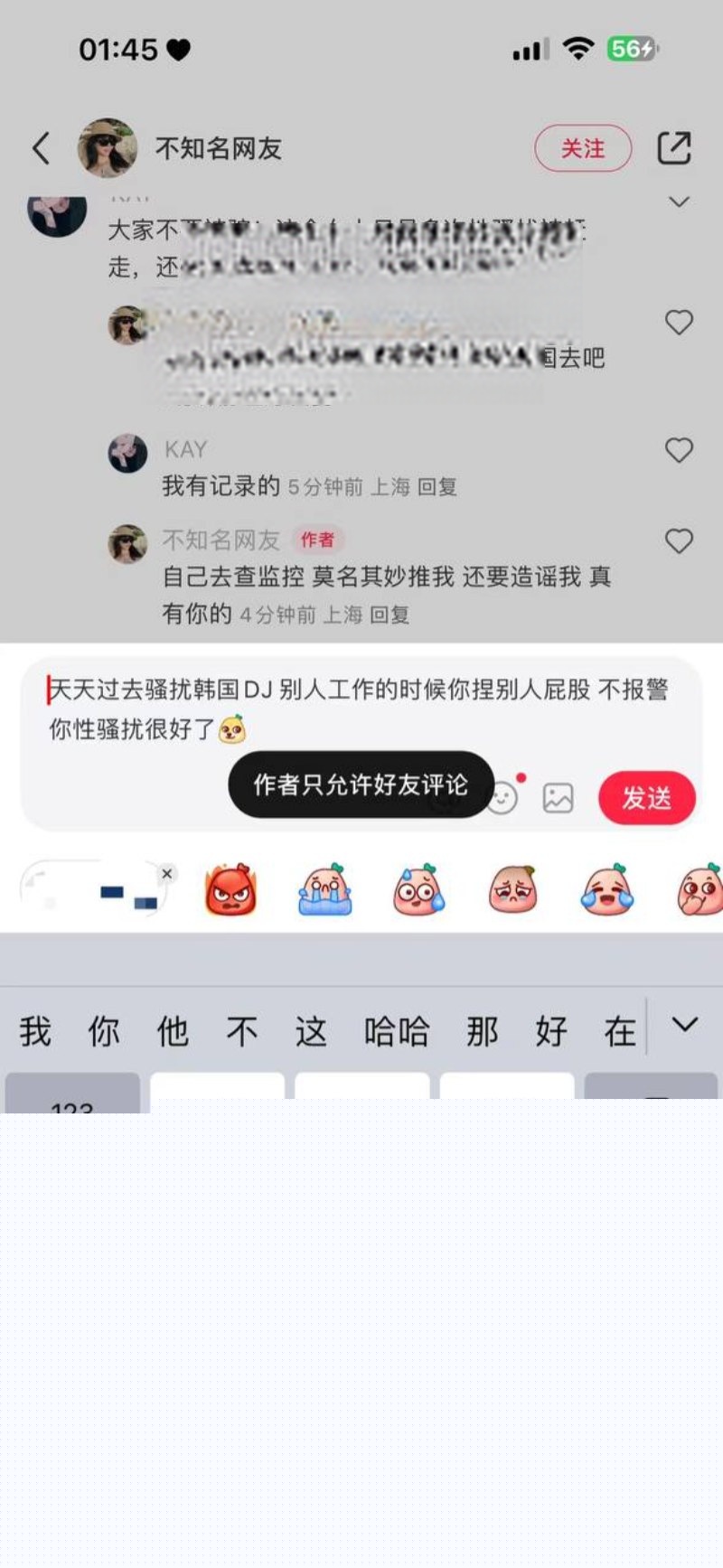Open the share icon in header
723x1568 pixels.
(674, 148)
